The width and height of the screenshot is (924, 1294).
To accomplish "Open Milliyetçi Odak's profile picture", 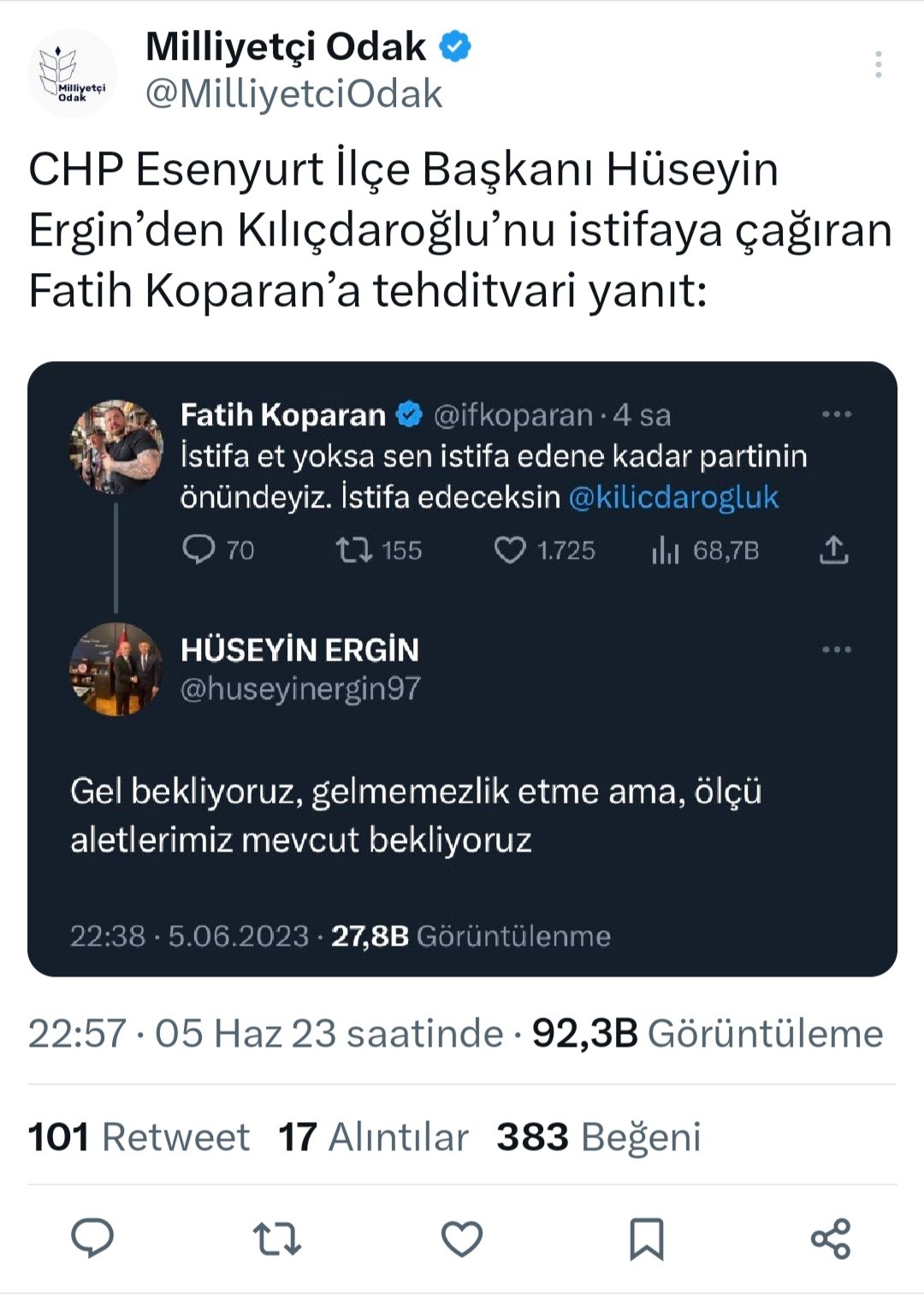I will point(73,74).
